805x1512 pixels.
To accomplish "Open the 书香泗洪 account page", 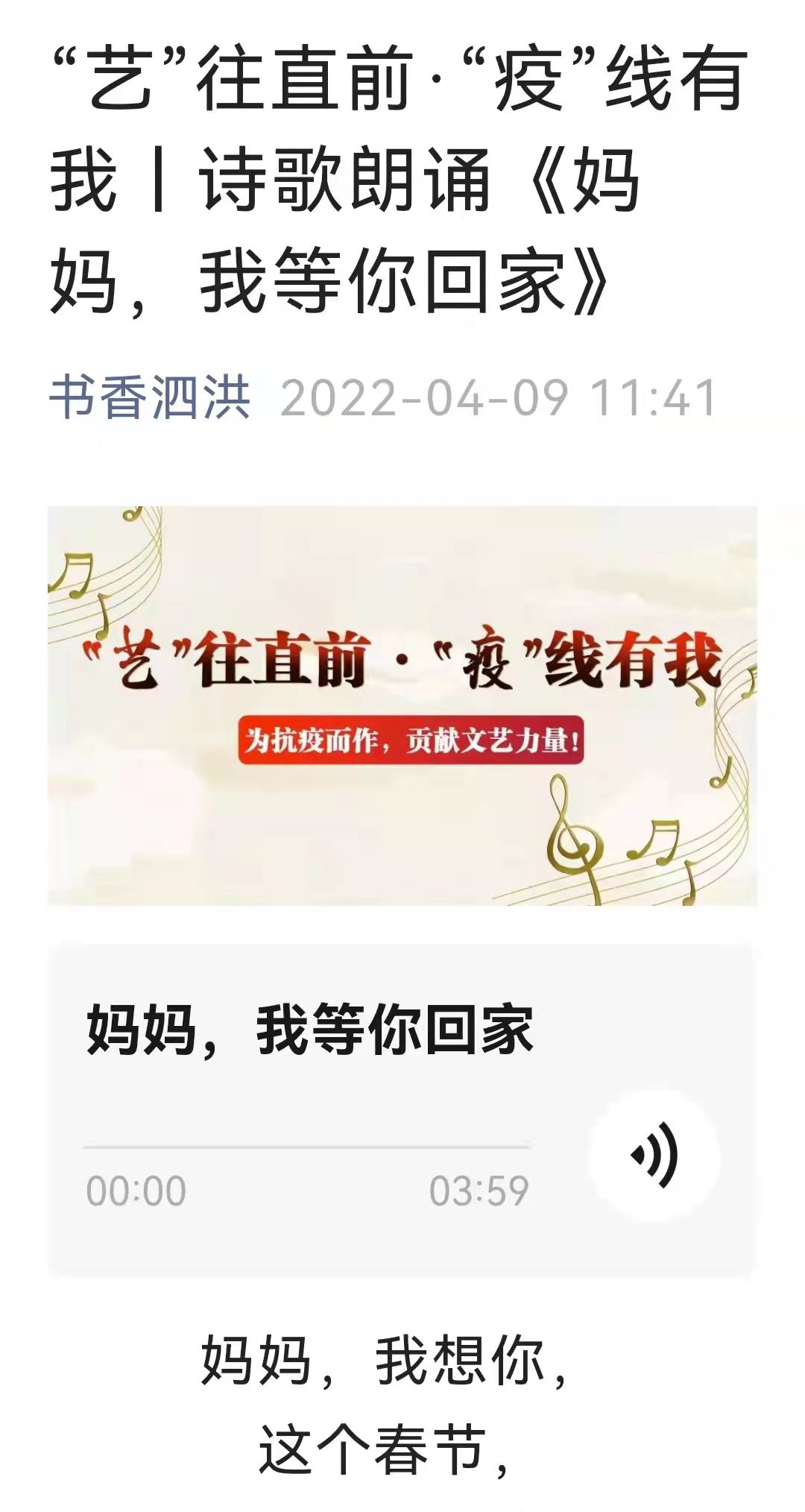I will [x=149, y=397].
